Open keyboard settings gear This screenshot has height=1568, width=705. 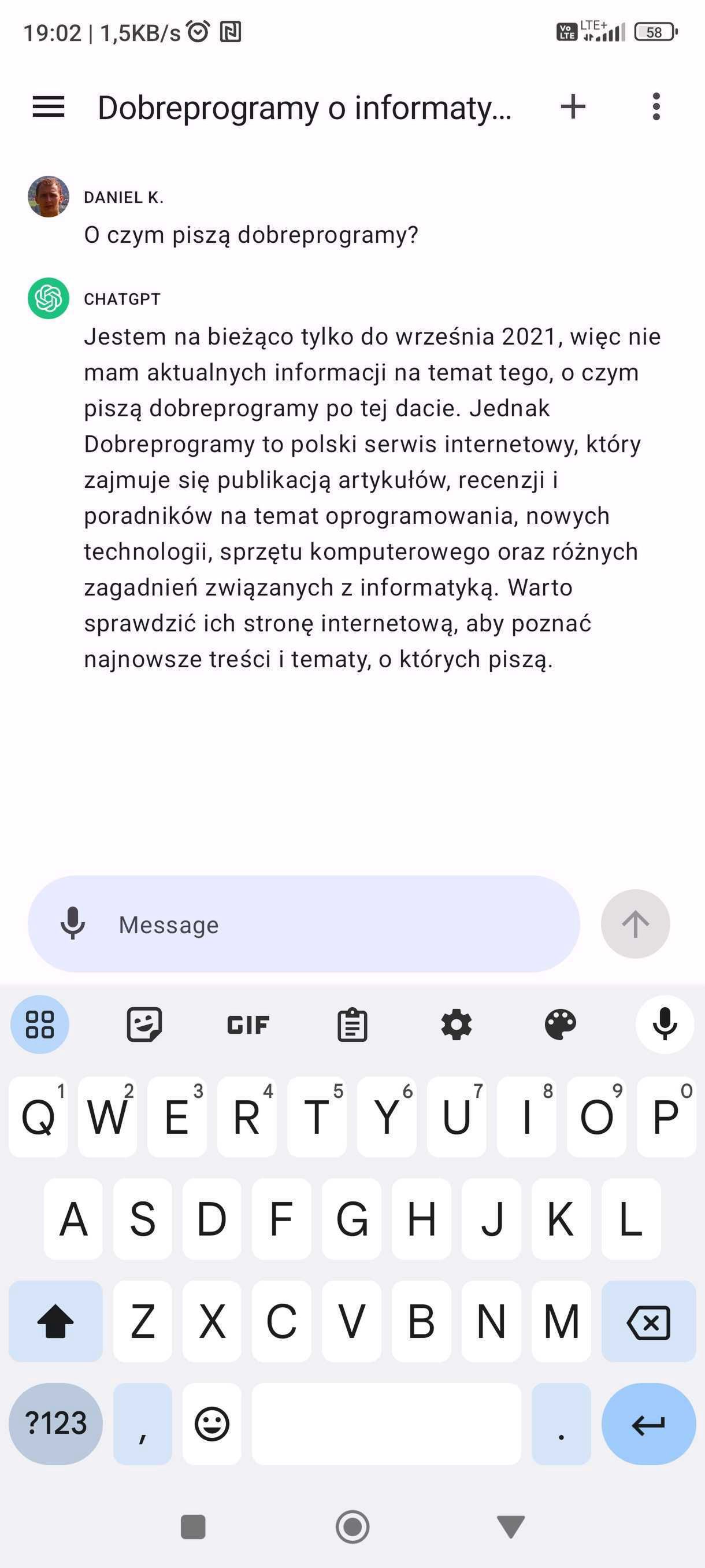(x=456, y=1025)
